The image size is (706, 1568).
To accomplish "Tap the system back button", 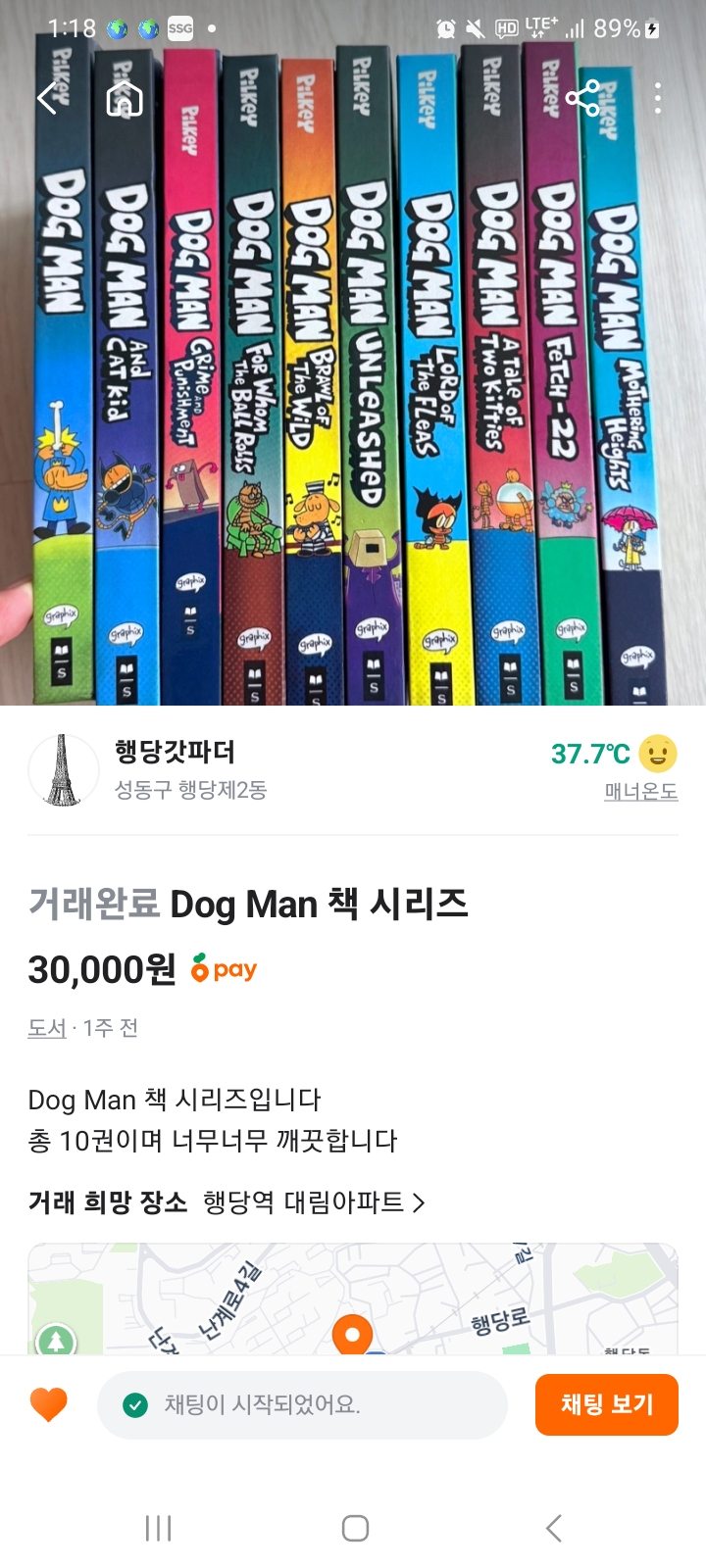I will (x=554, y=1528).
